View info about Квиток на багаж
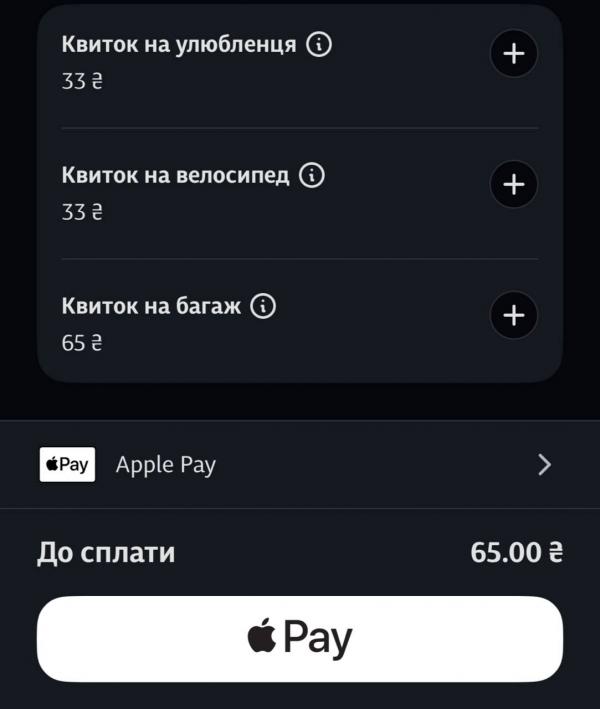 pos(263,306)
